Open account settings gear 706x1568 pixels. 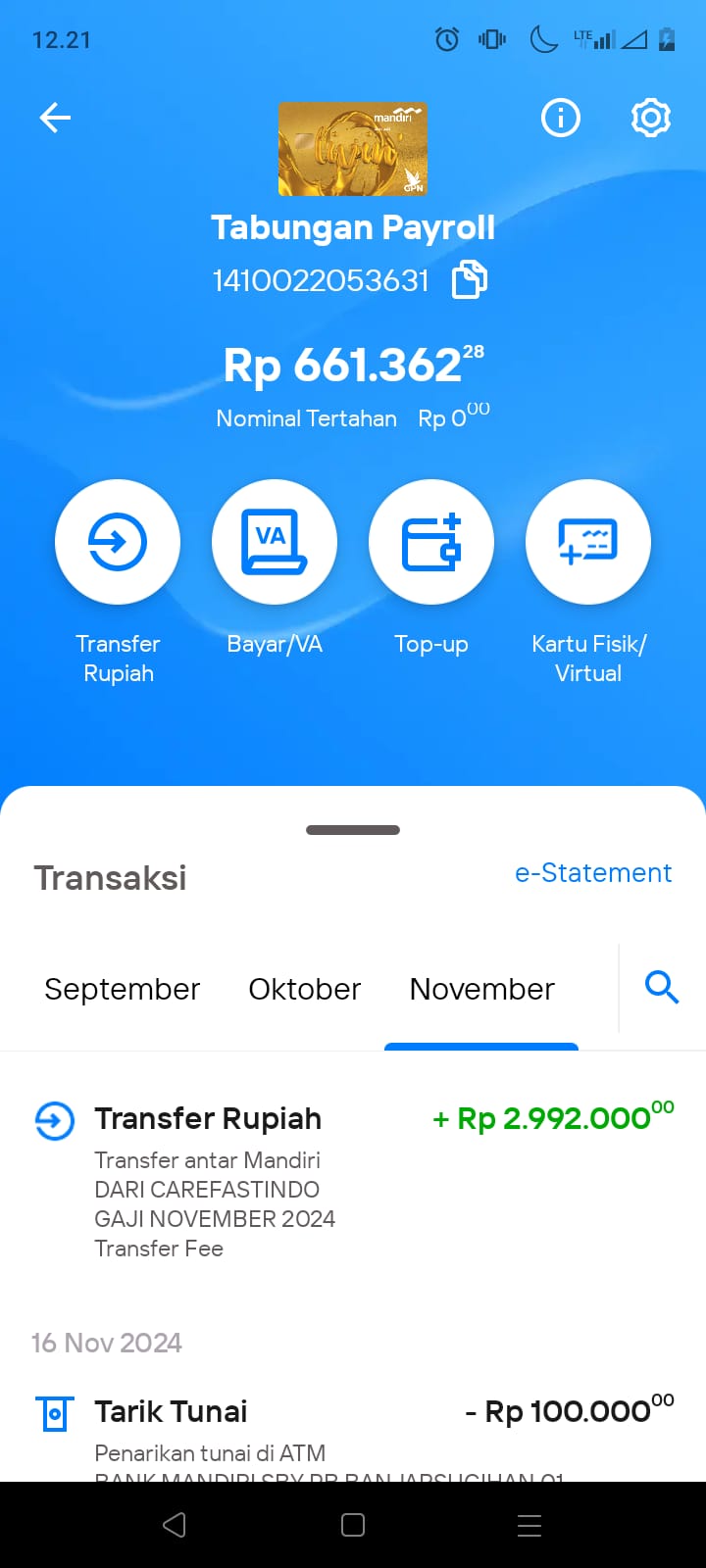(650, 119)
